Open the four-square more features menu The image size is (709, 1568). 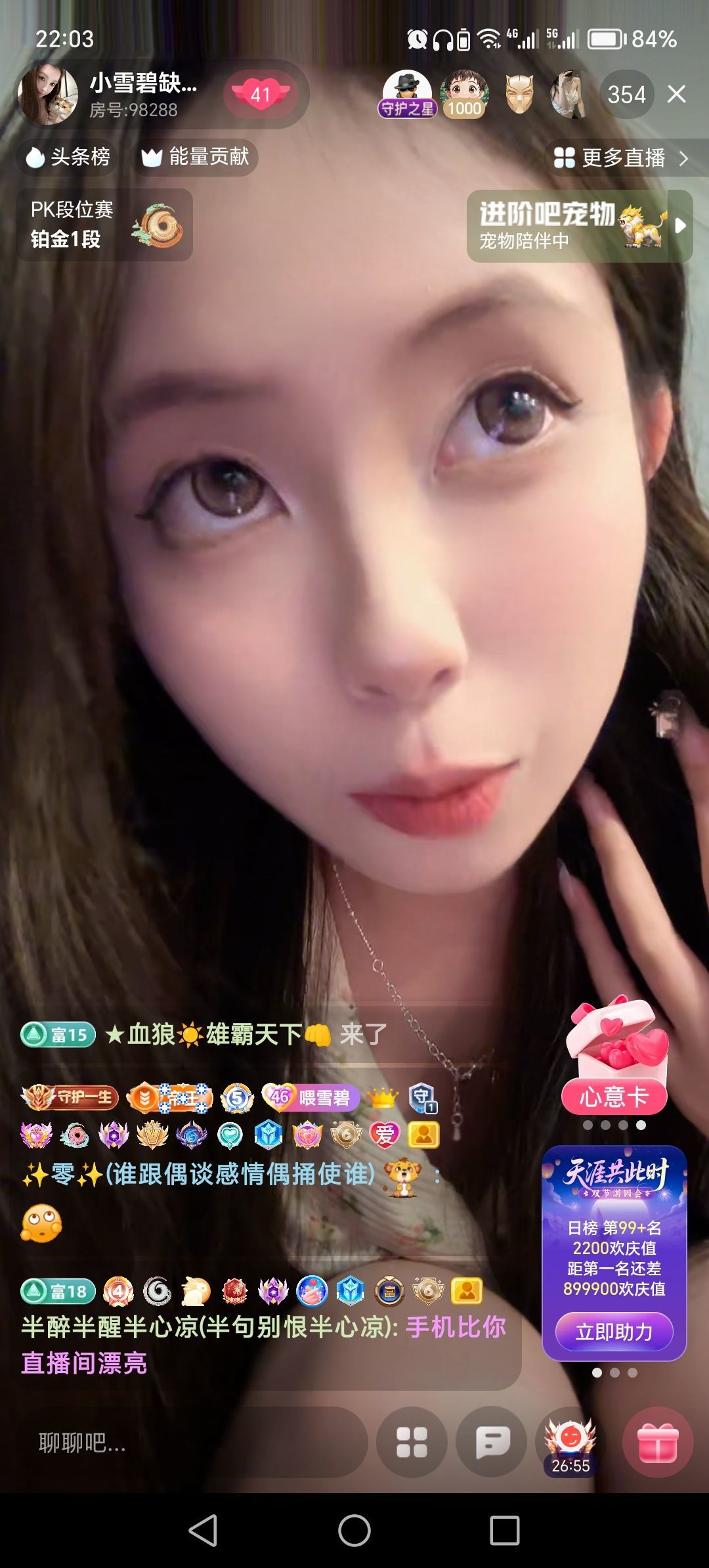(x=412, y=1443)
